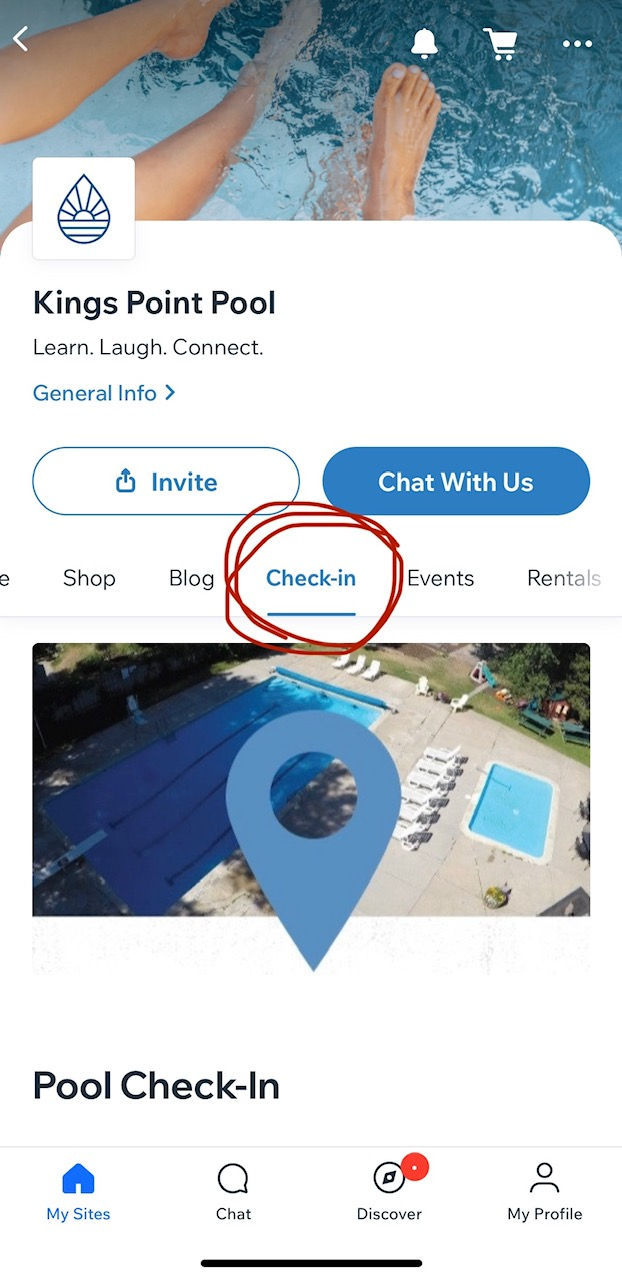Go to My Sites in bottom navigation

click(x=78, y=1192)
